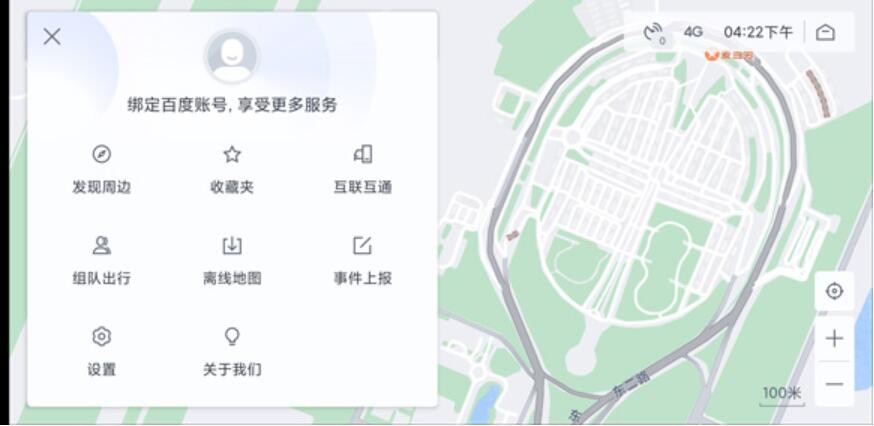Close the side menu panel

pyautogui.click(x=52, y=37)
